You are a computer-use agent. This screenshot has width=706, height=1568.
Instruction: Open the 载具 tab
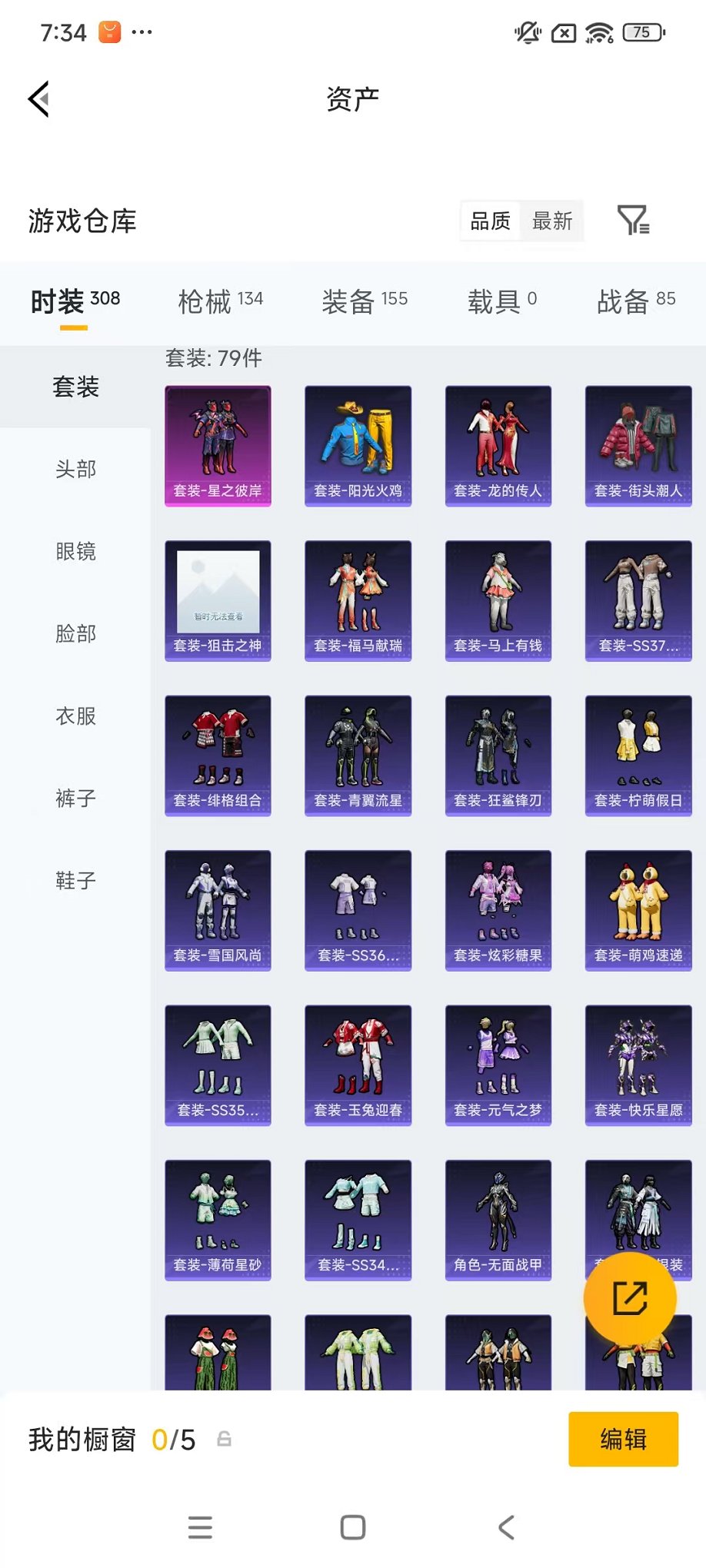click(501, 301)
